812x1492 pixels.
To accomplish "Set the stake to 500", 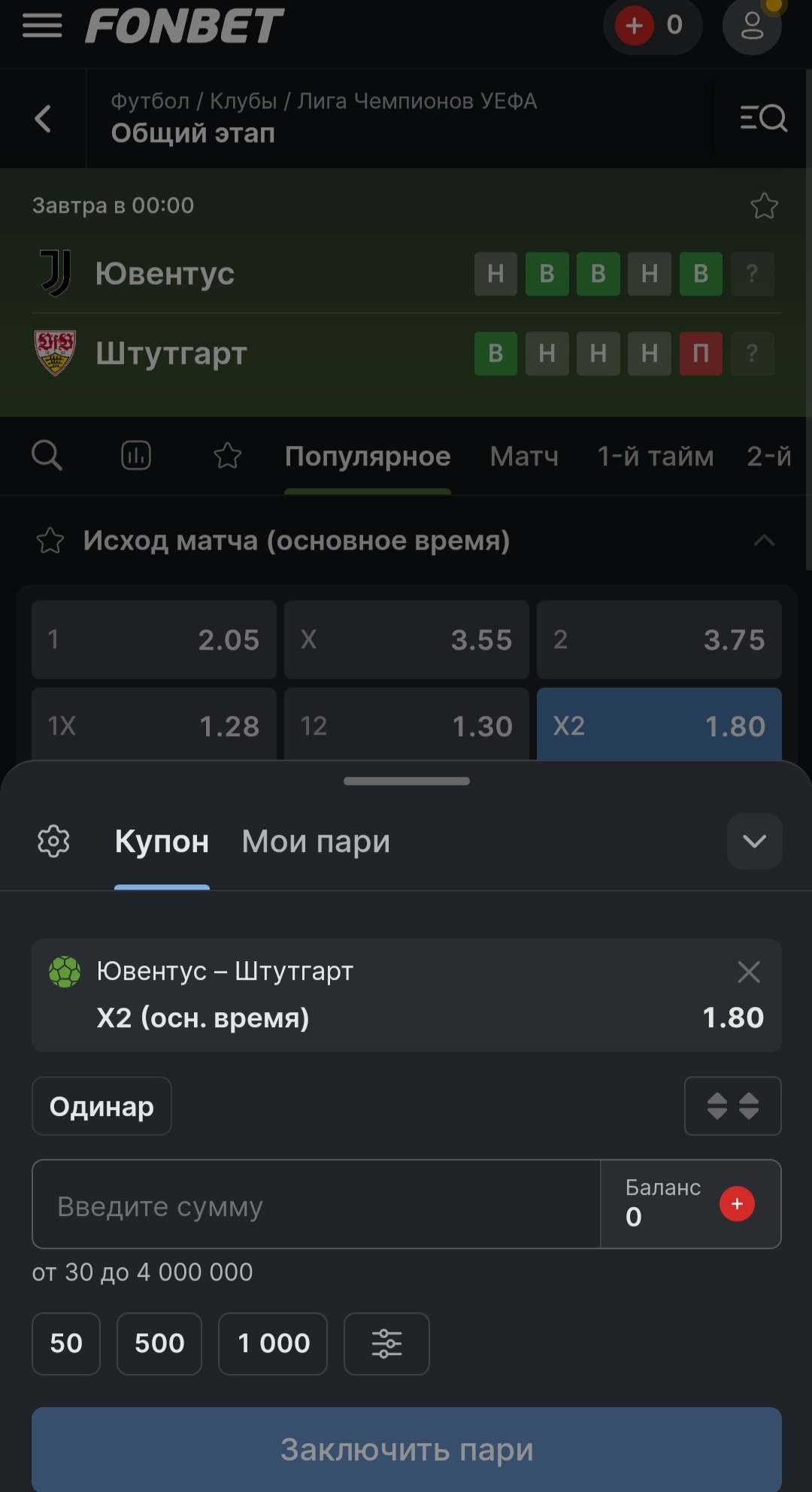I will tap(159, 1343).
